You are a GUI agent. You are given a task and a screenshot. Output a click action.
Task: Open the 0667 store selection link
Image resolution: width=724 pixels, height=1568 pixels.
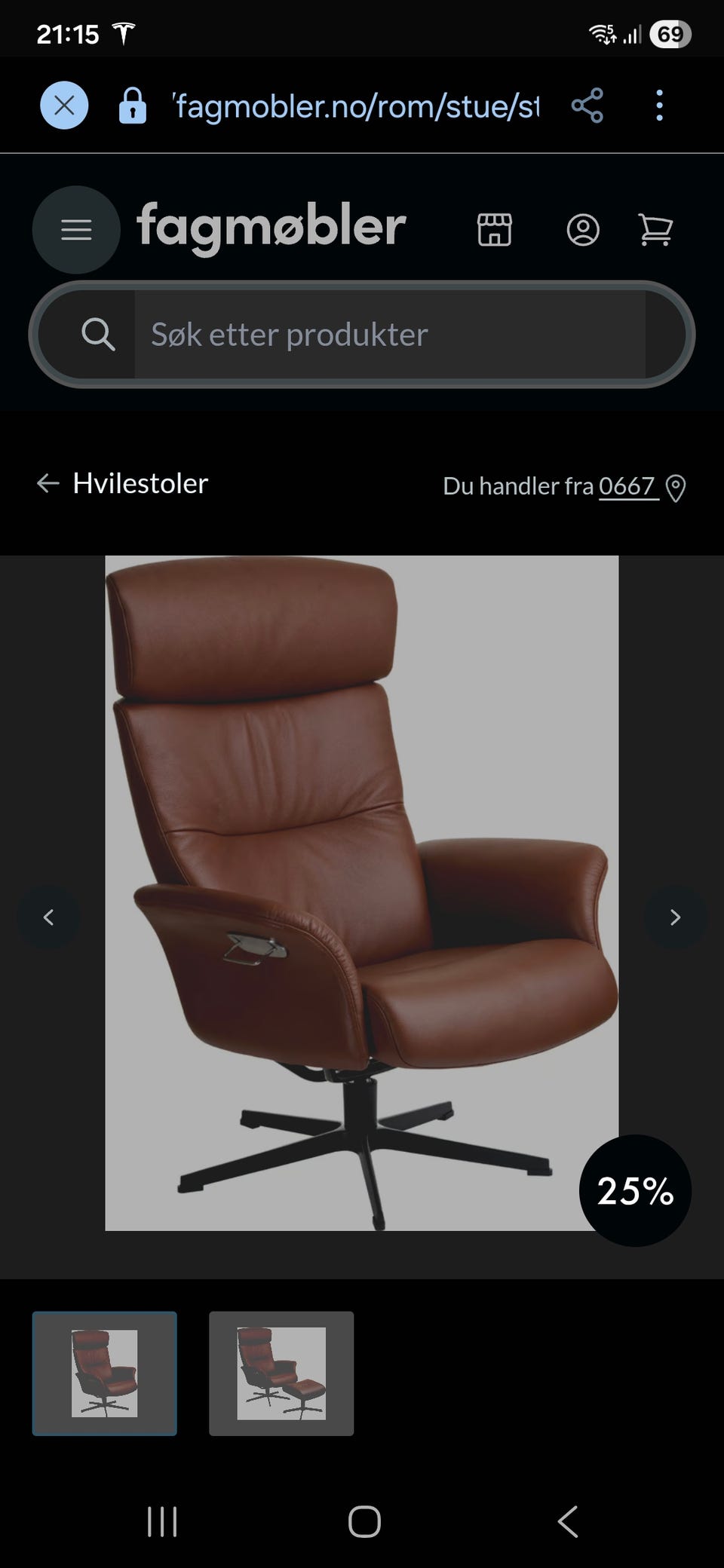tap(627, 487)
